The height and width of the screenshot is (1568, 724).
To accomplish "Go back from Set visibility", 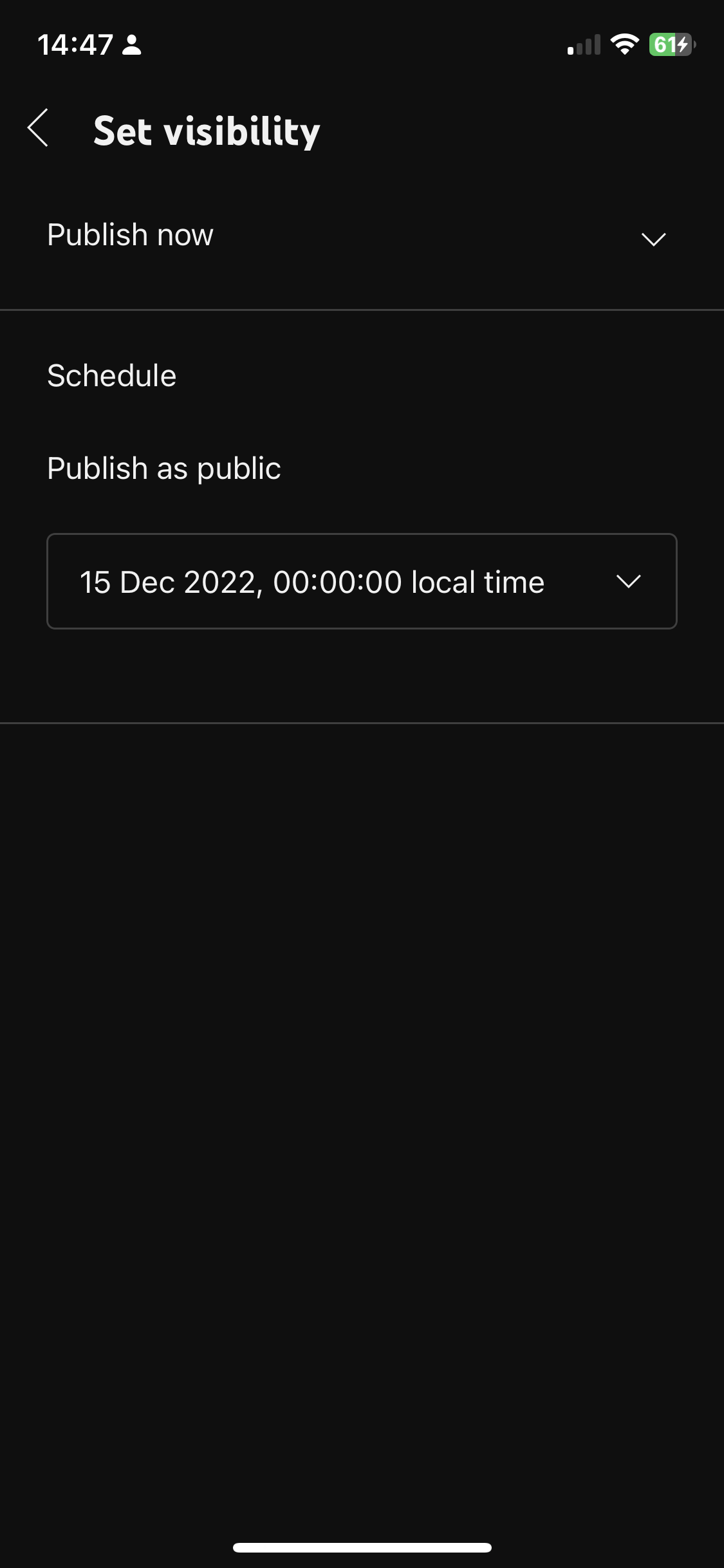I will pos(39,128).
